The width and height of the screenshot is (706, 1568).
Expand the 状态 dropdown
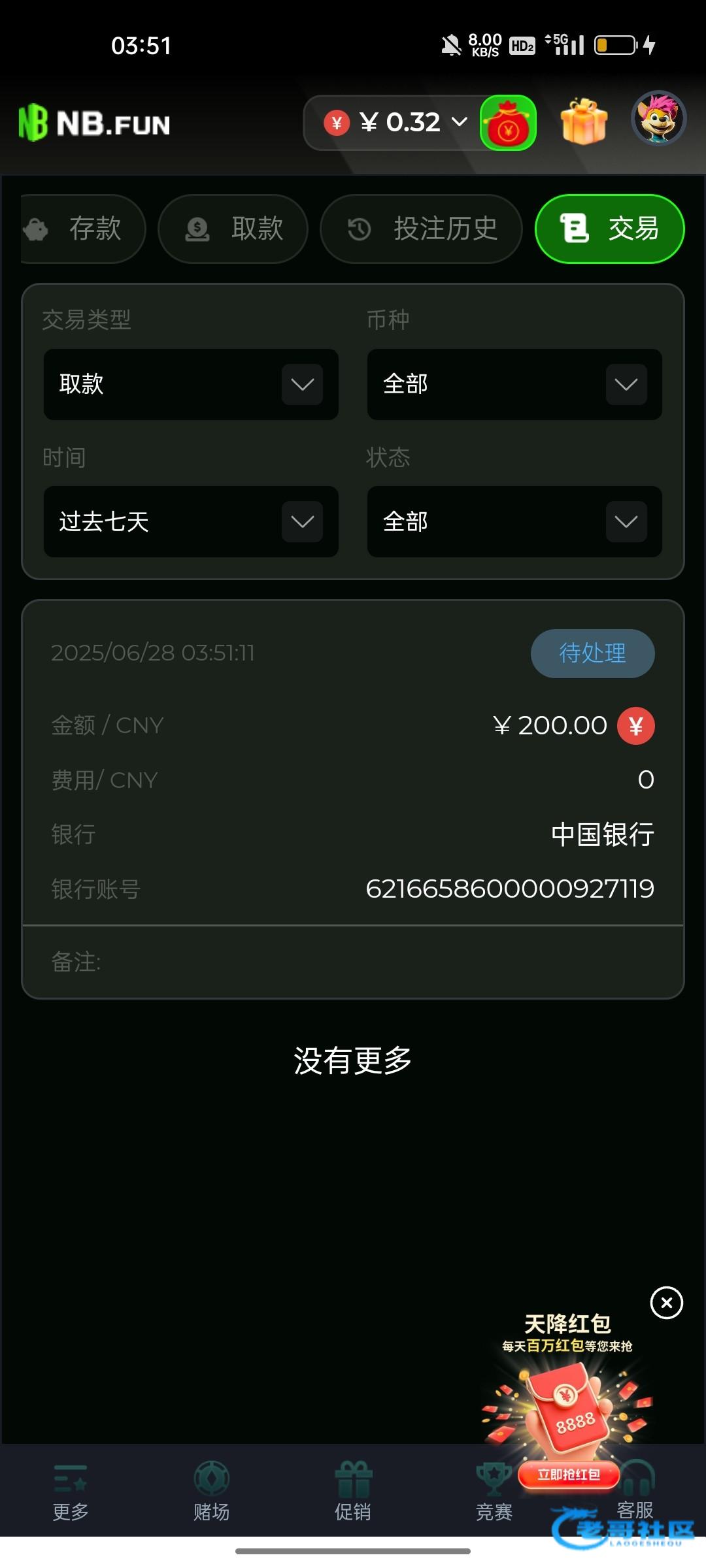[x=514, y=521]
